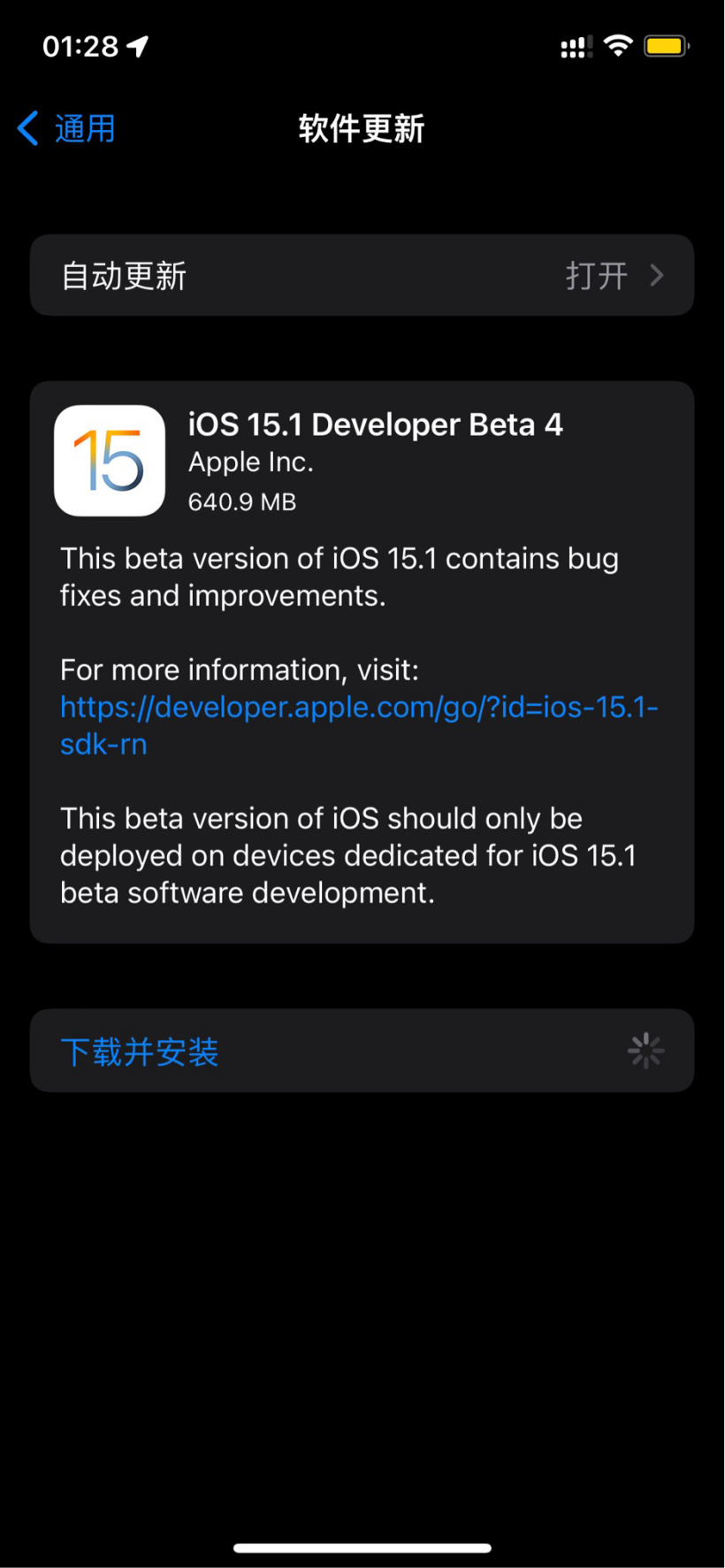The width and height of the screenshot is (725, 1568).
Task: Select the 软件更新 screen heading
Action: click(362, 128)
